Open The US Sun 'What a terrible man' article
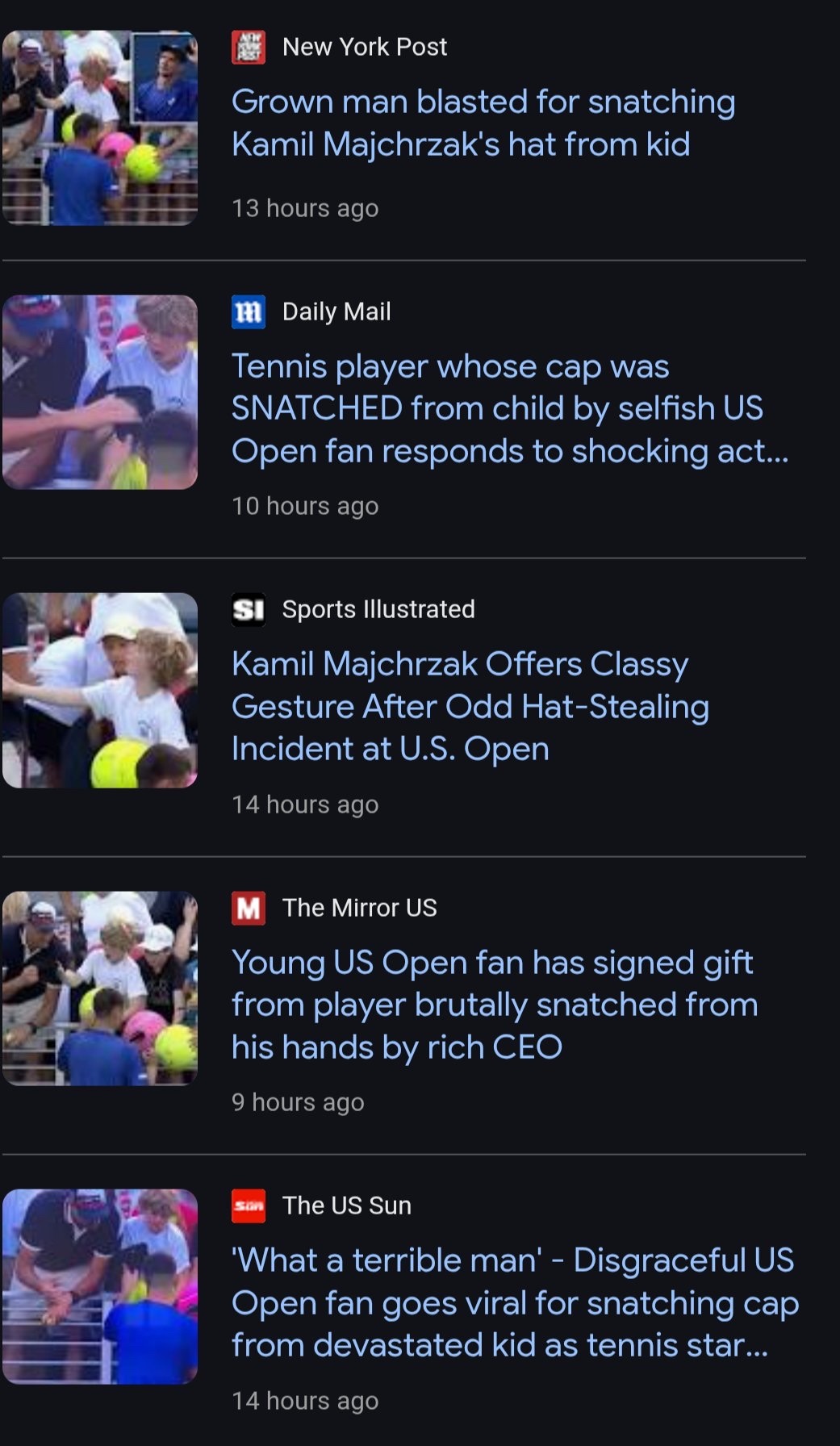This screenshot has width=840, height=1446. coord(514,1302)
